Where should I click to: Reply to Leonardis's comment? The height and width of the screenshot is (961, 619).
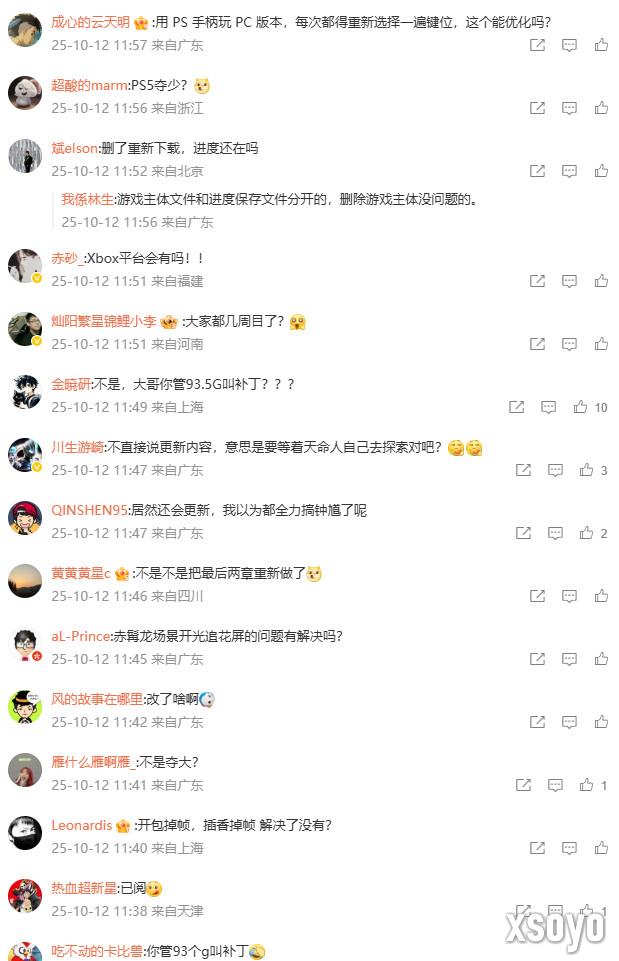(x=569, y=848)
